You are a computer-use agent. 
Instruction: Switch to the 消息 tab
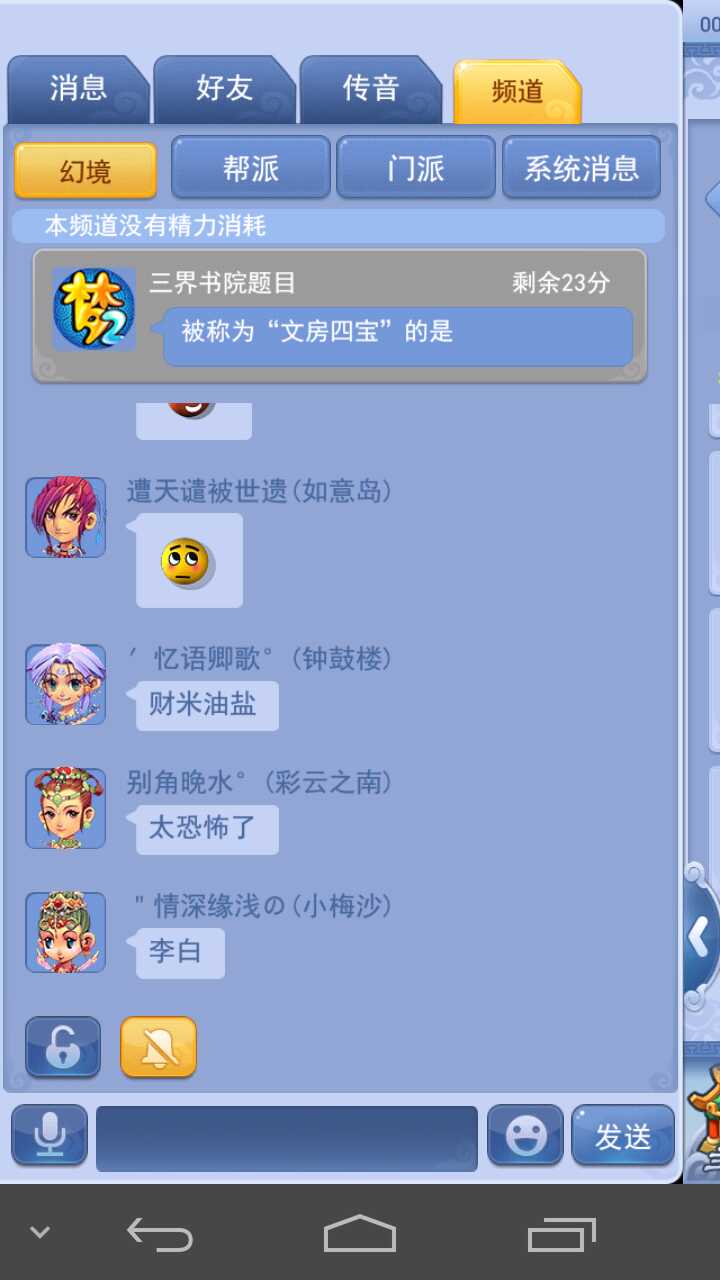pyautogui.click(x=77, y=90)
